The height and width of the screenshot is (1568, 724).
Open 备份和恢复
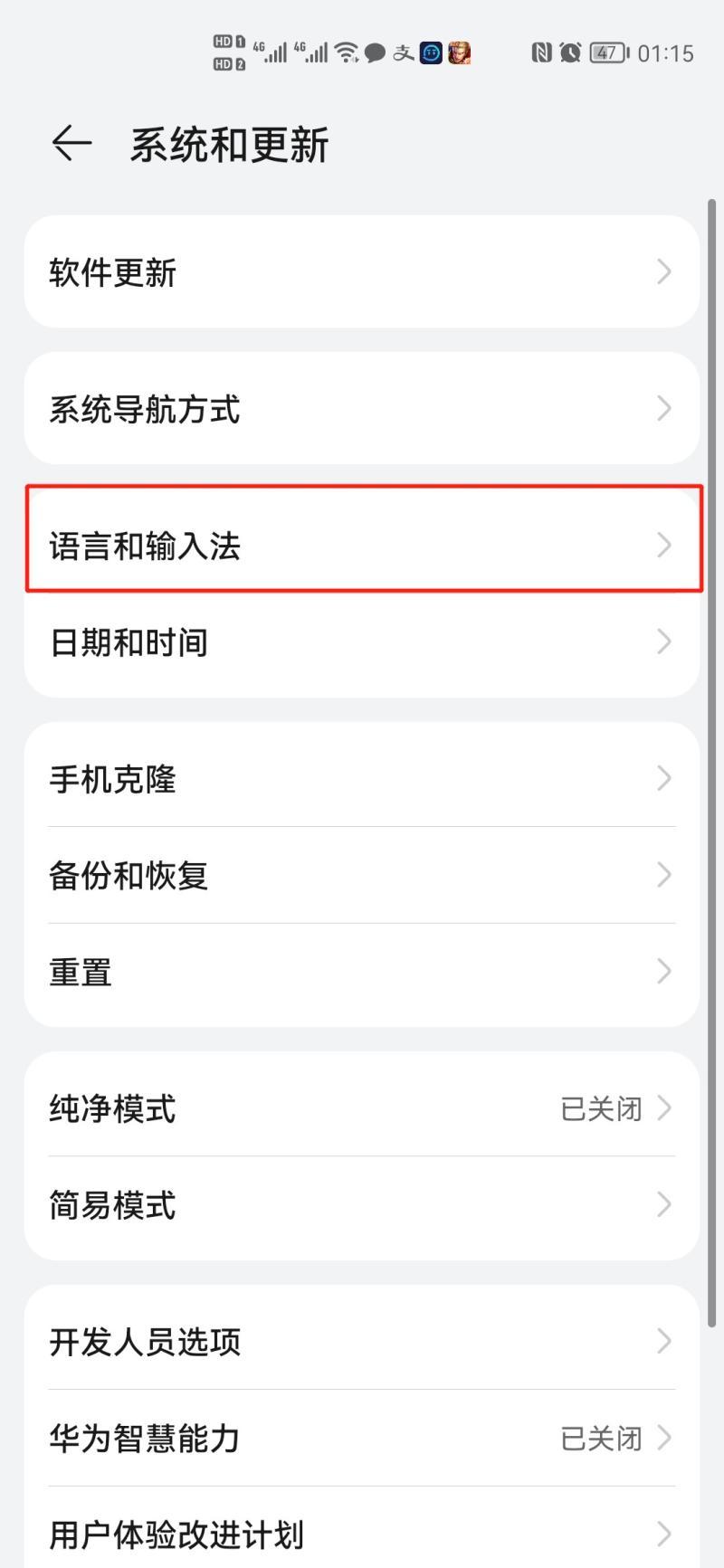(362, 875)
